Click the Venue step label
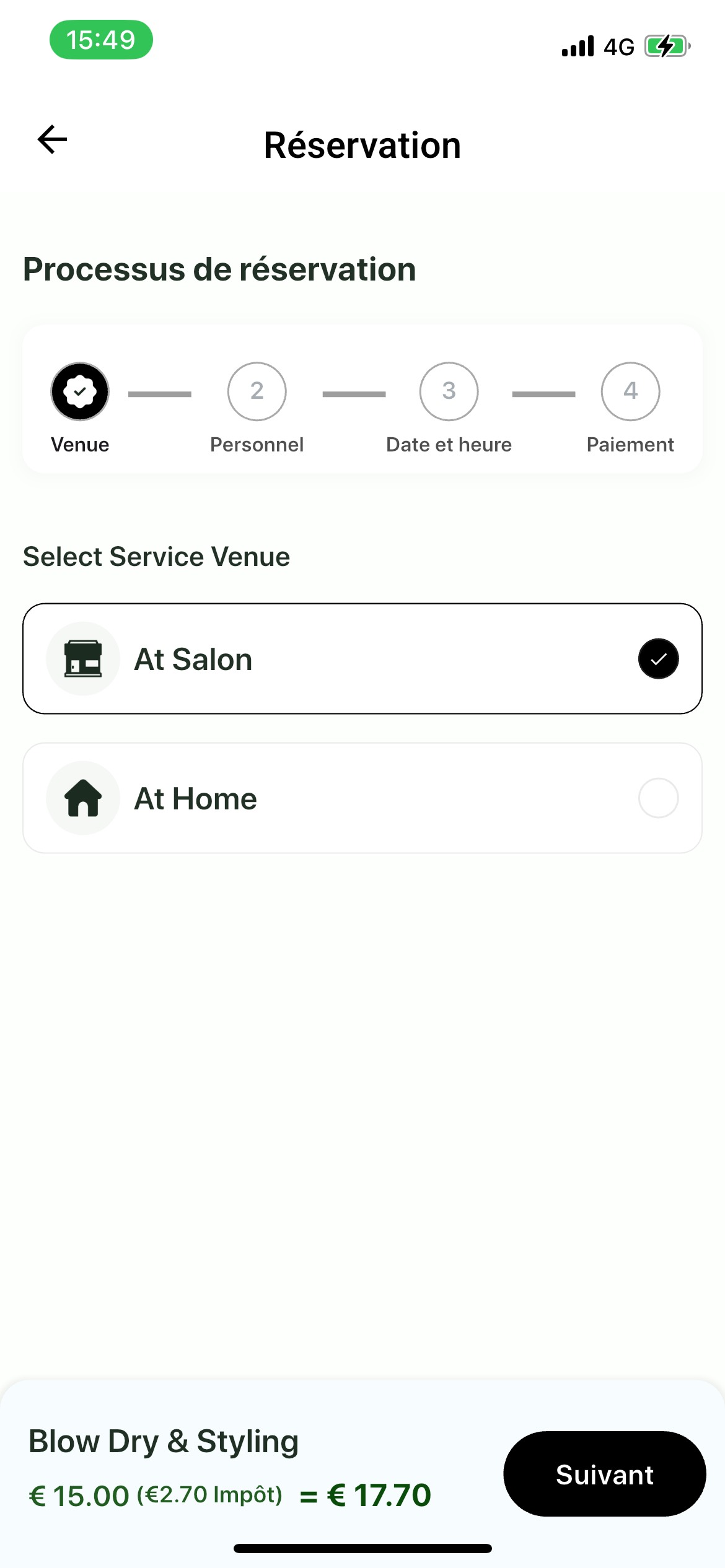Viewport: 725px width, 1568px height. tap(79, 443)
